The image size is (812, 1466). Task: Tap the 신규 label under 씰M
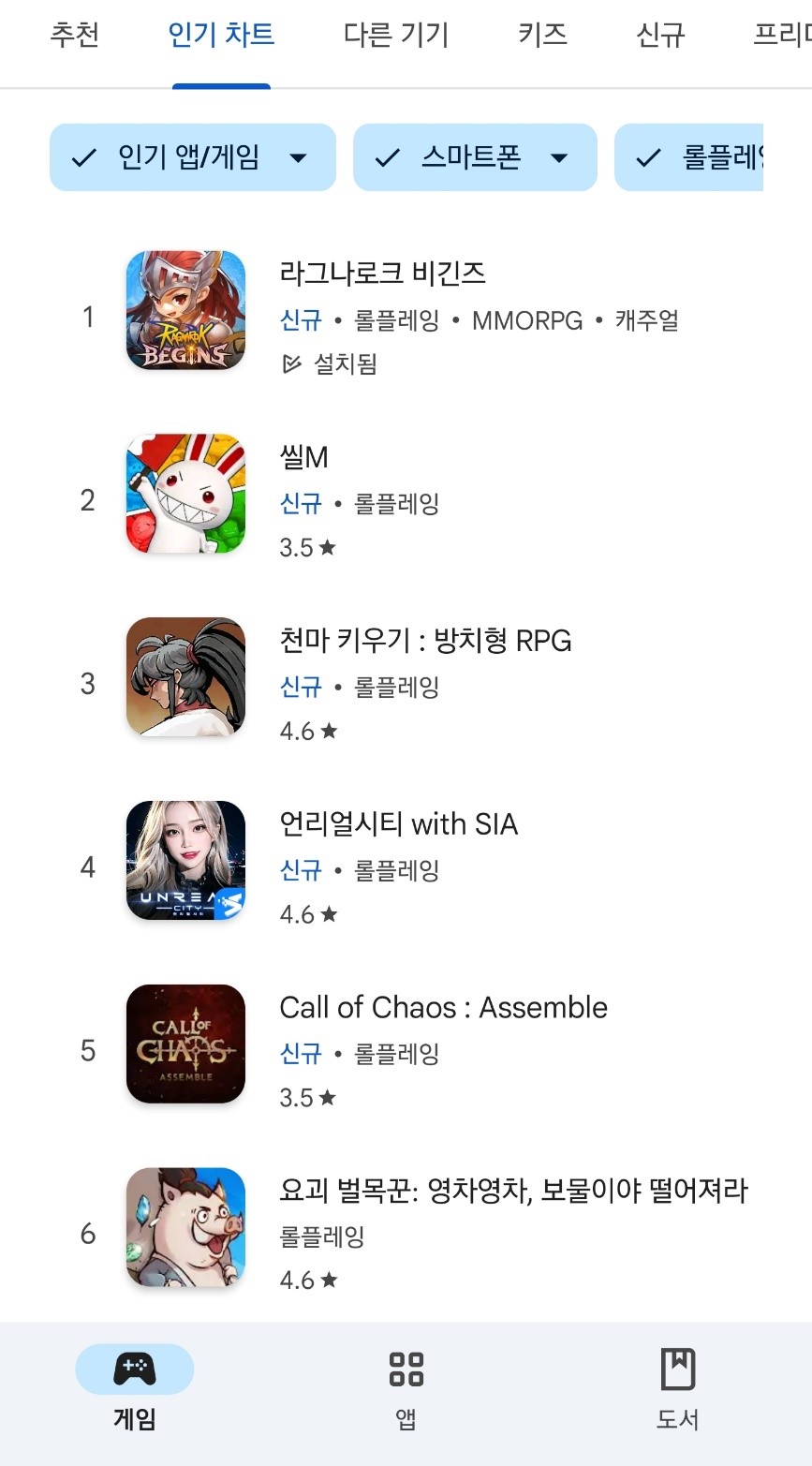(301, 504)
